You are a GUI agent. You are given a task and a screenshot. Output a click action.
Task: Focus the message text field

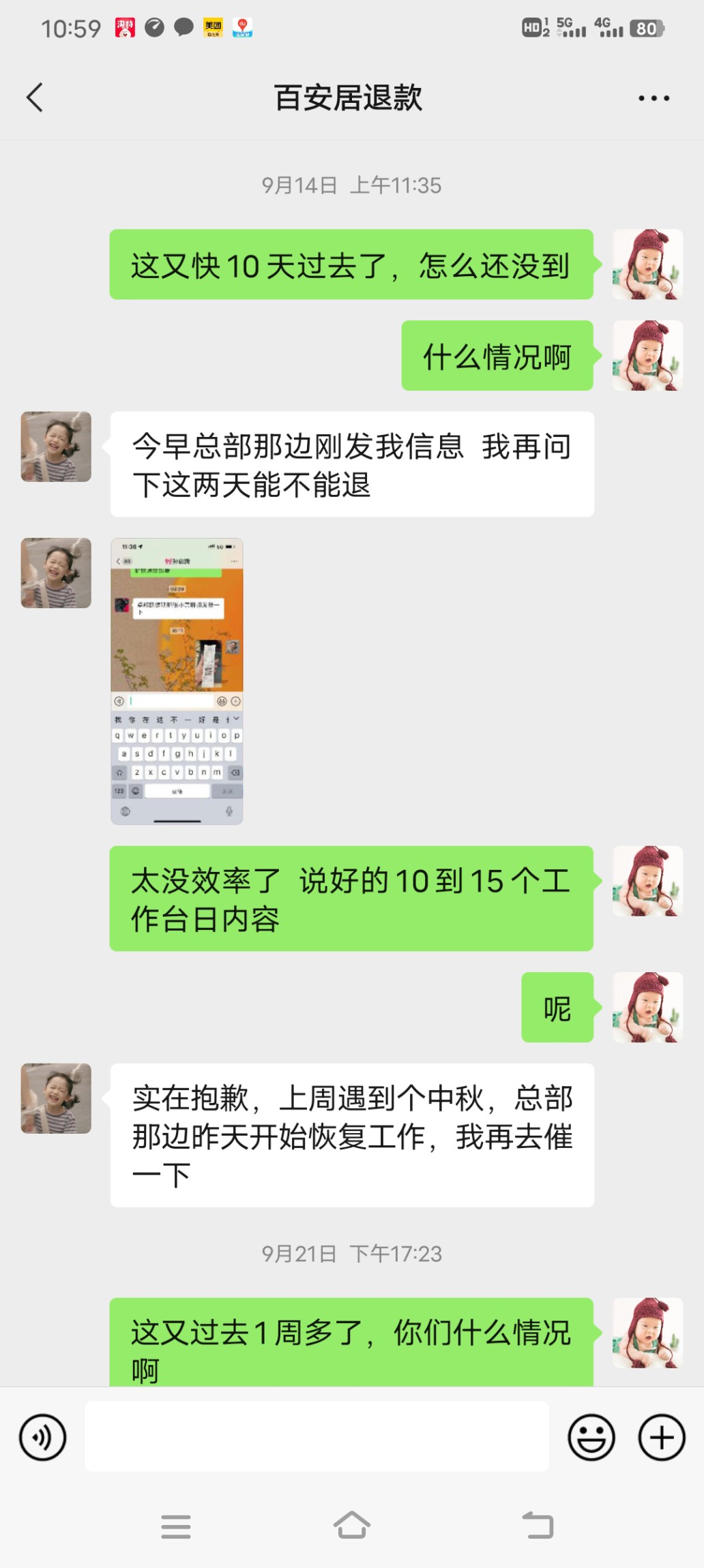317,1436
